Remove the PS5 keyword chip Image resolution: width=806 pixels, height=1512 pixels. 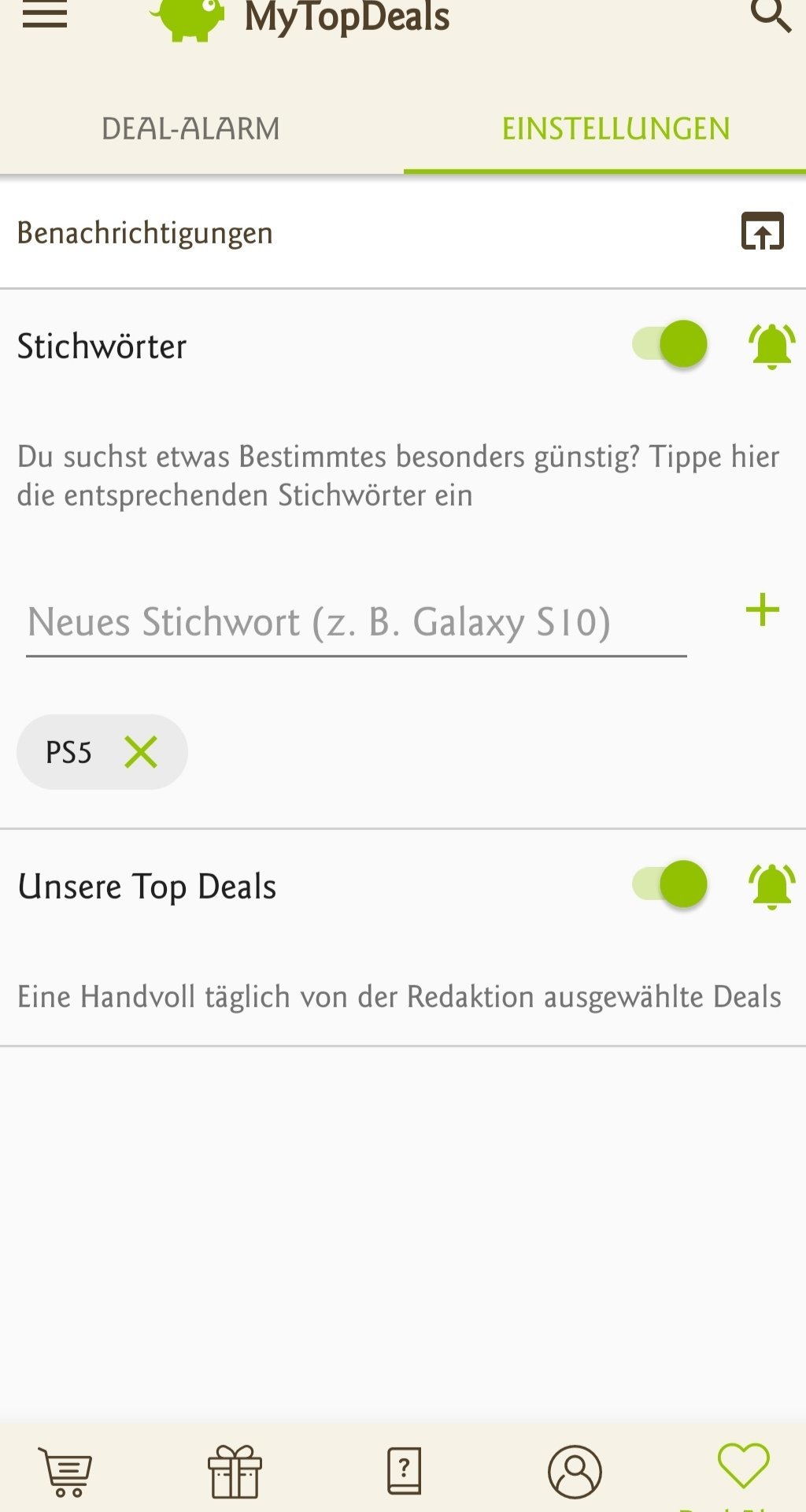pyautogui.click(x=141, y=752)
